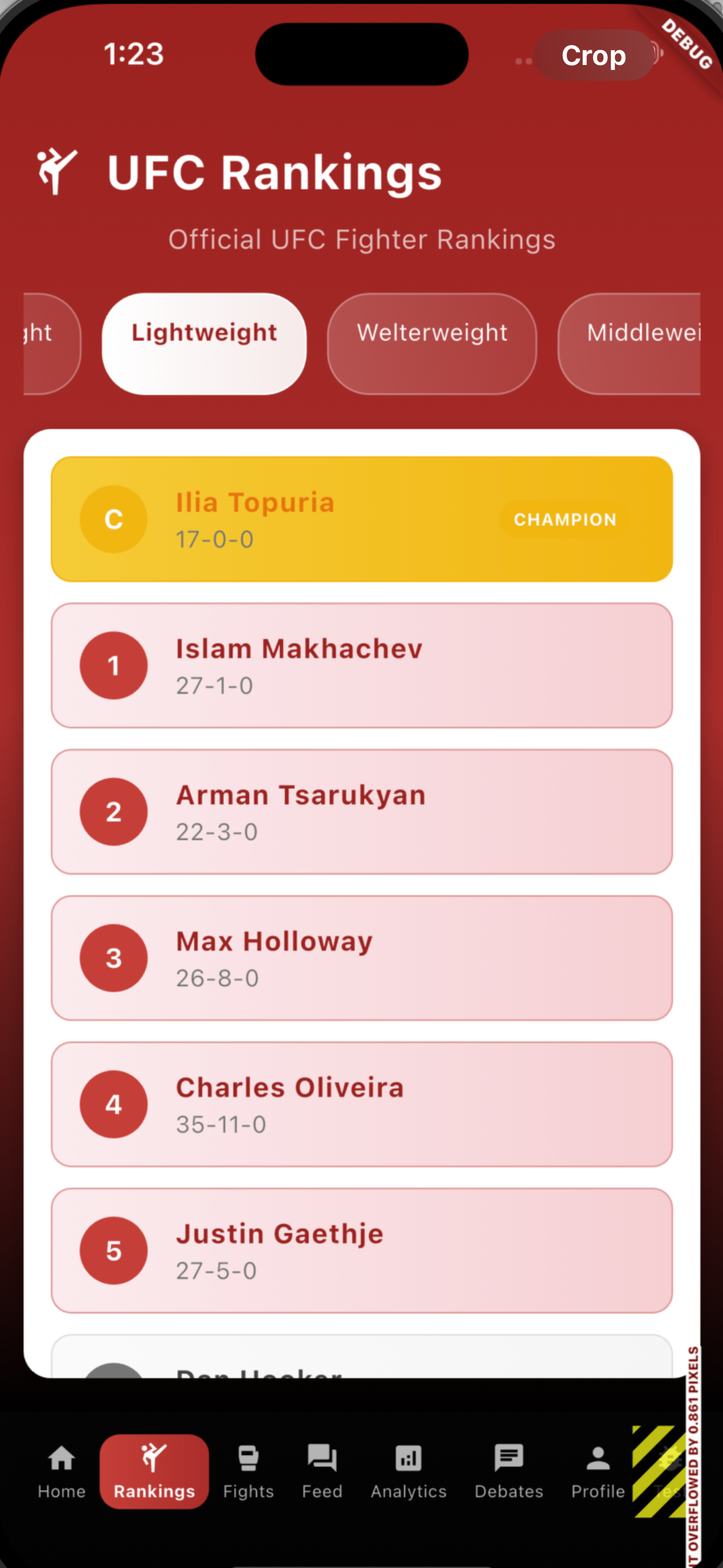Open champion Ilia Topuria's card

pyautogui.click(x=361, y=519)
